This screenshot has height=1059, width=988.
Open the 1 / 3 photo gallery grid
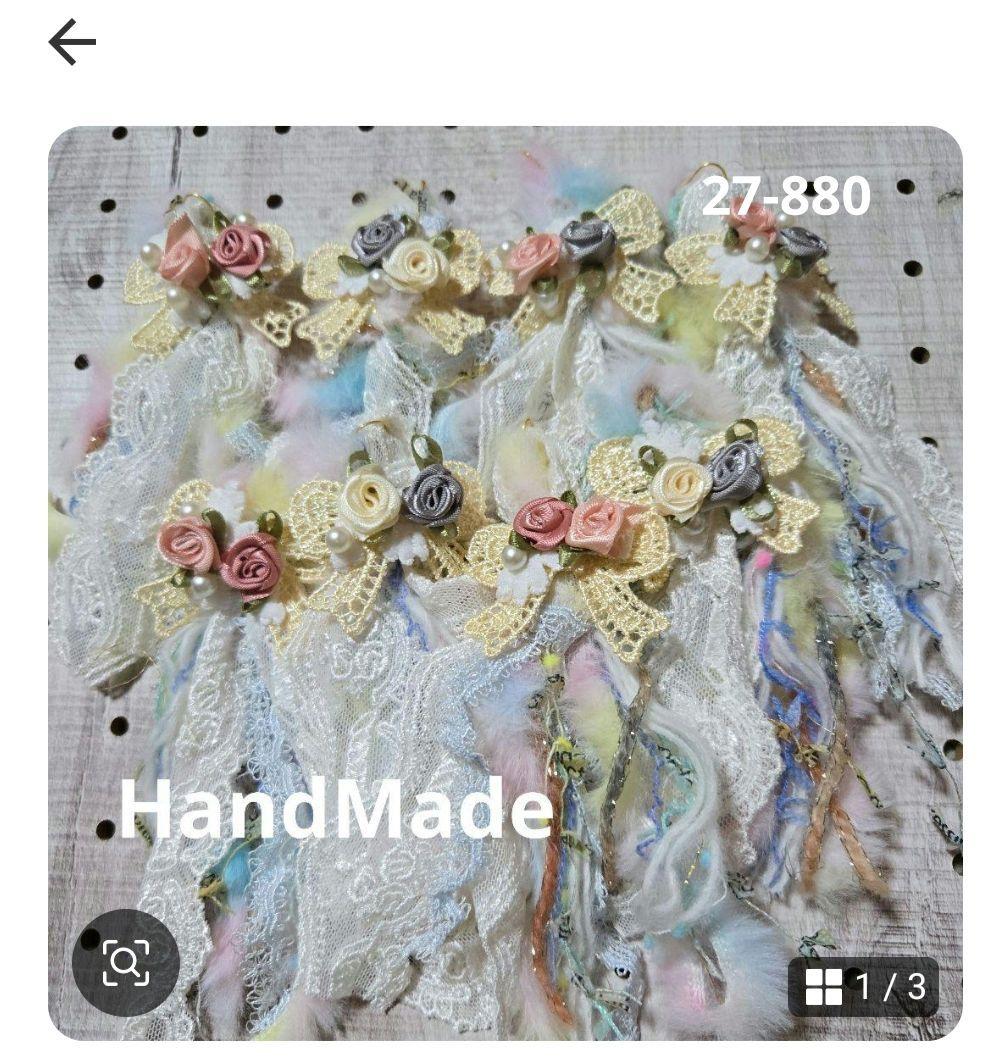tap(864, 987)
